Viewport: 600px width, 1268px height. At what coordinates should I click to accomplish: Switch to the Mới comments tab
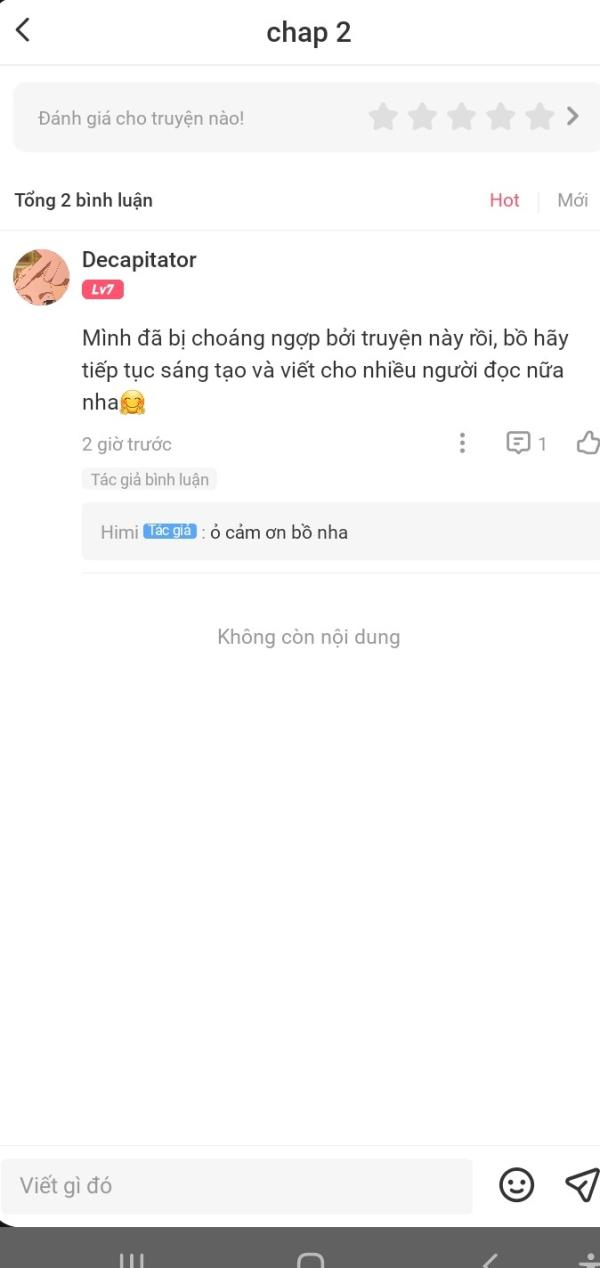[x=572, y=200]
